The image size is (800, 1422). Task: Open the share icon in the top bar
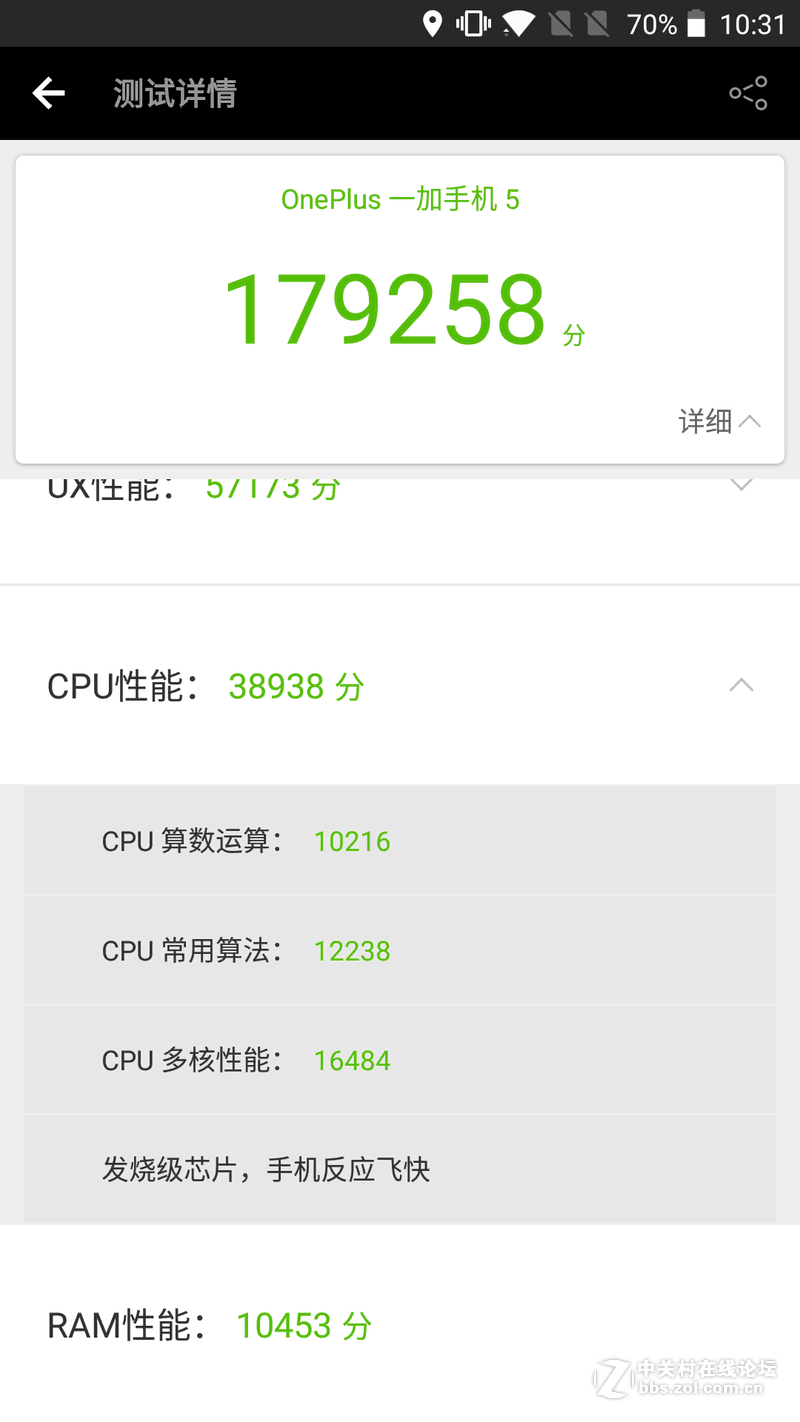click(x=748, y=92)
